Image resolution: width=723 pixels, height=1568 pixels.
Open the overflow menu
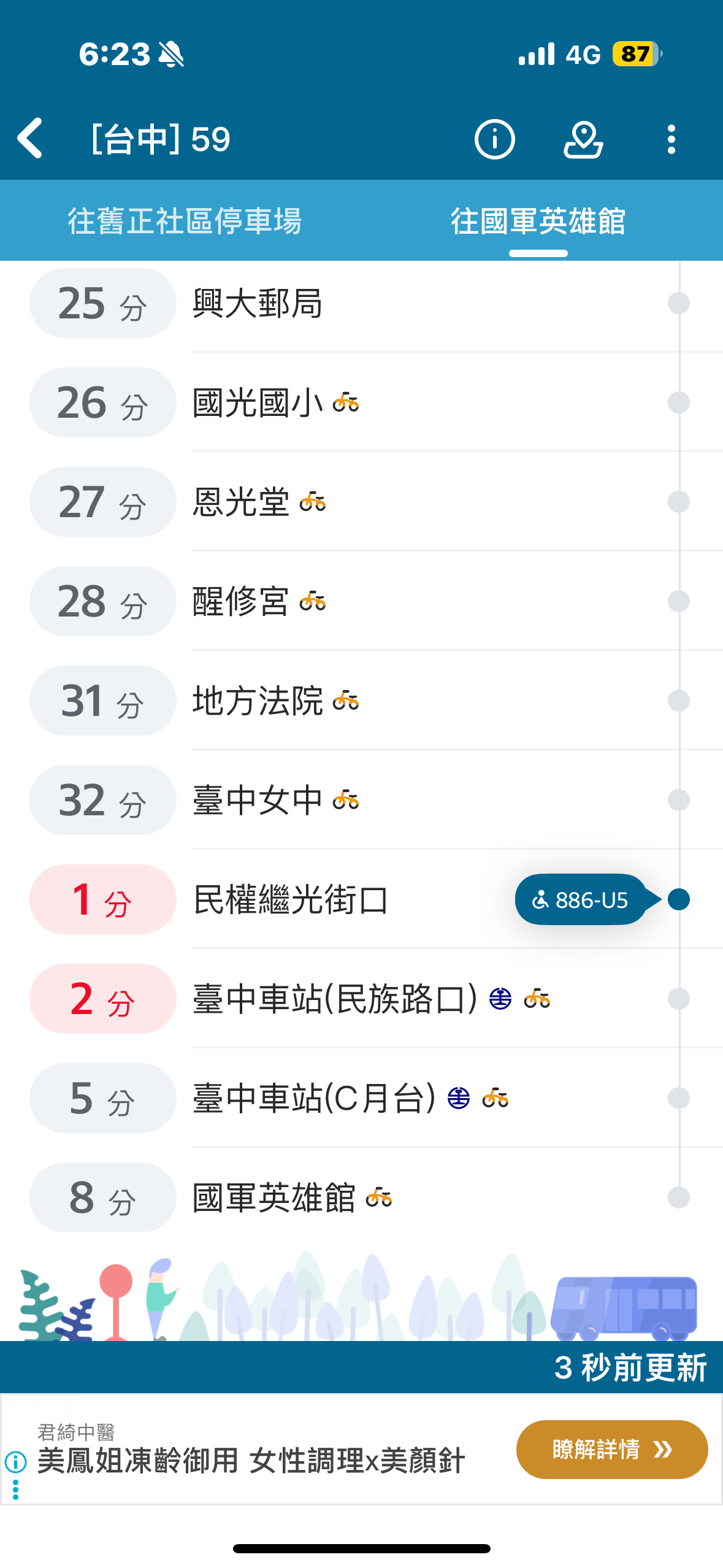[671, 139]
